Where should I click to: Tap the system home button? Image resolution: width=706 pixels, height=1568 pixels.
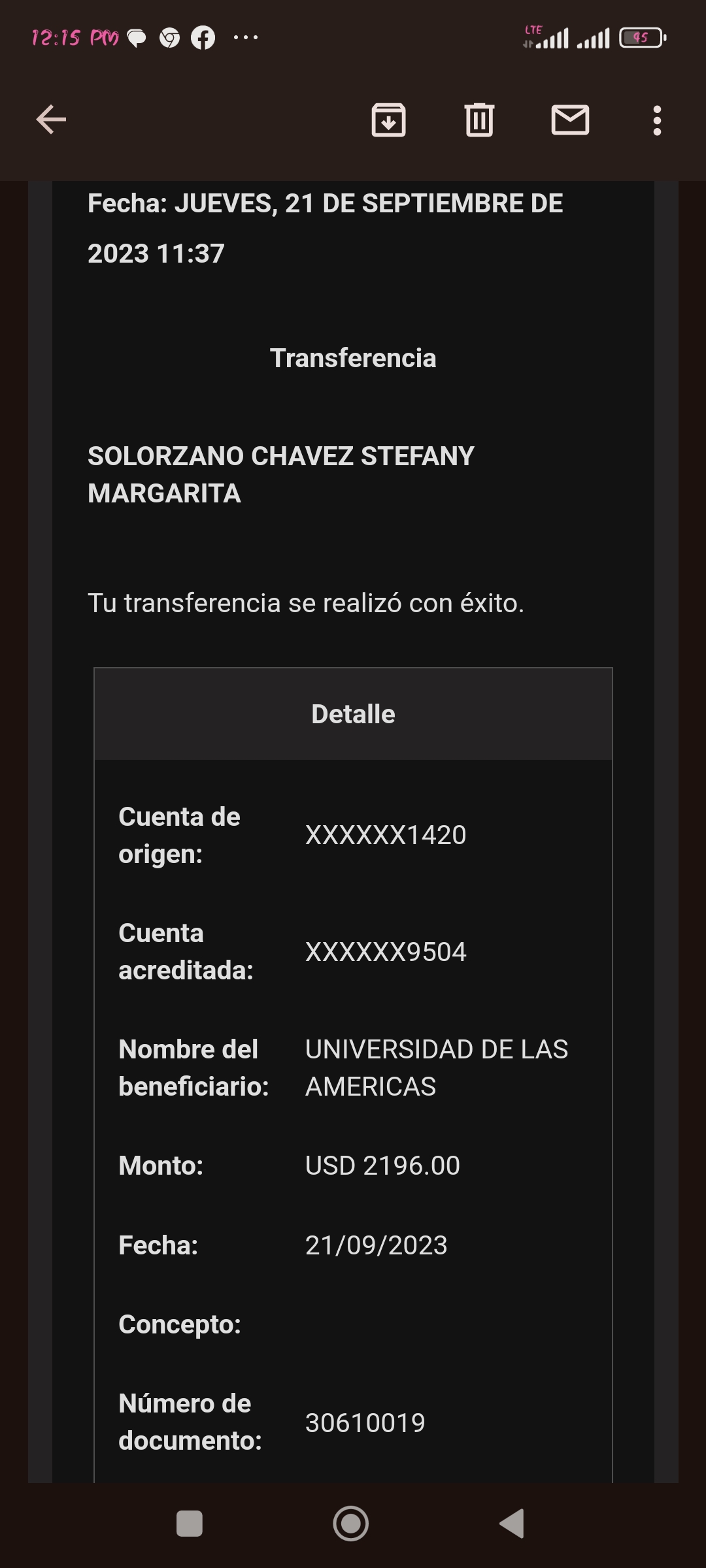coord(351,1524)
